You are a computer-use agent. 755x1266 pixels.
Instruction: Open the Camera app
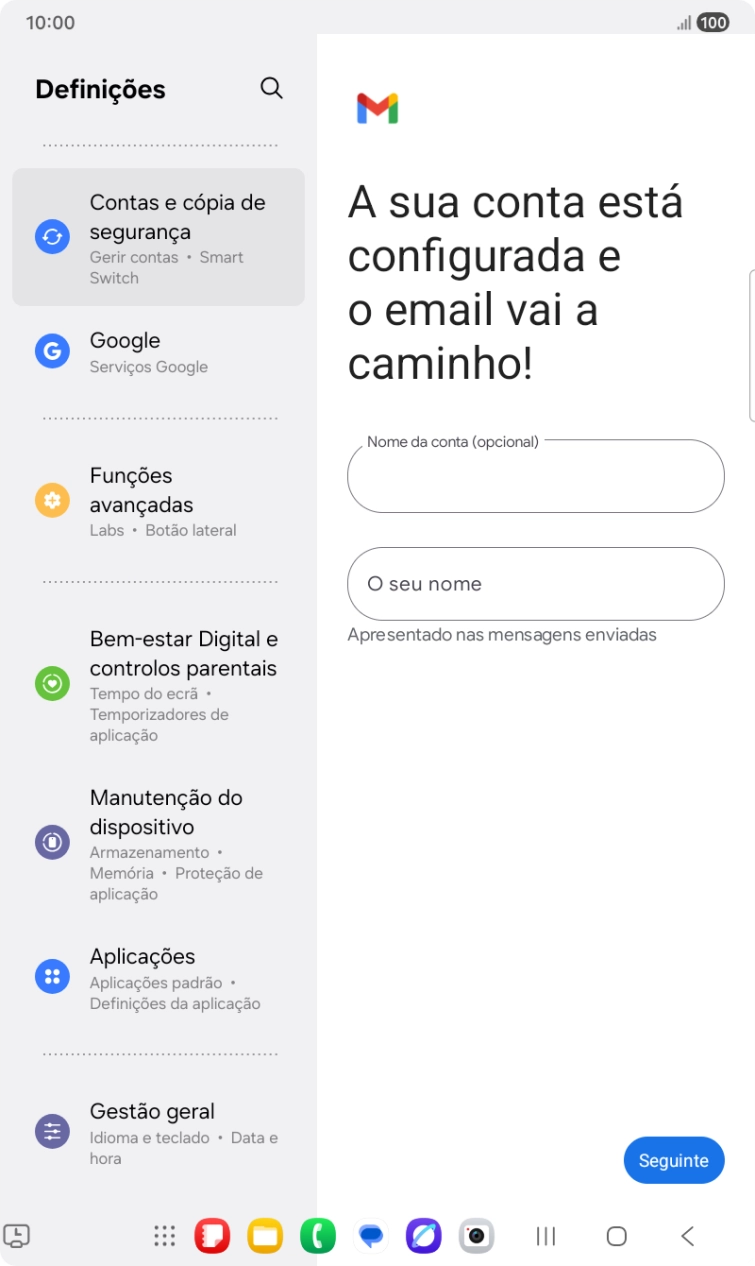475,1237
